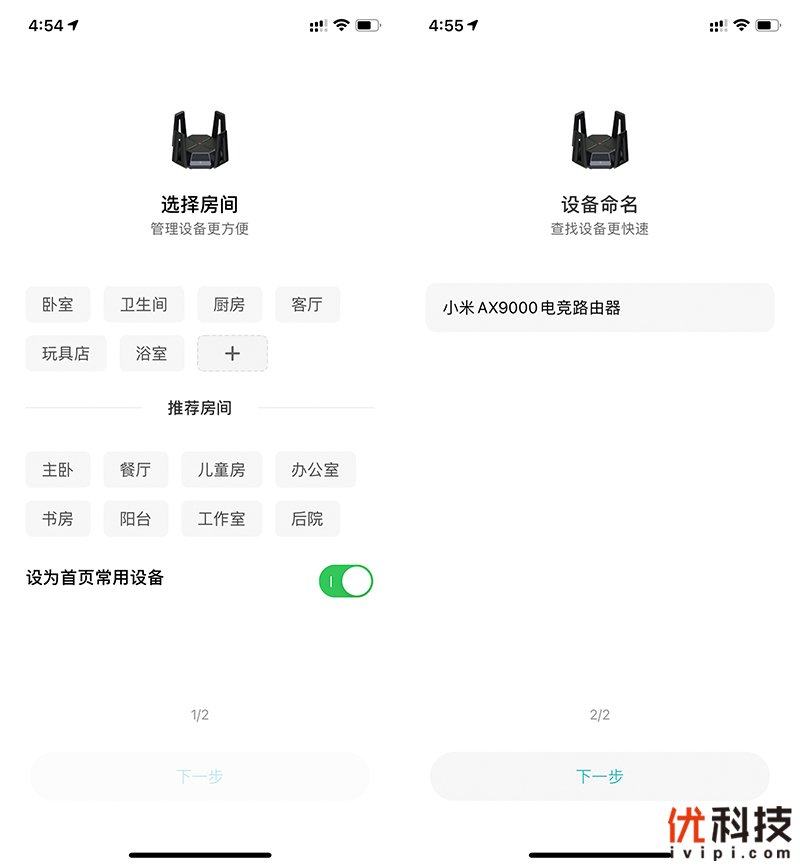The image size is (800, 866).
Task: Choose the 玩具店 room chip
Action: (66, 353)
